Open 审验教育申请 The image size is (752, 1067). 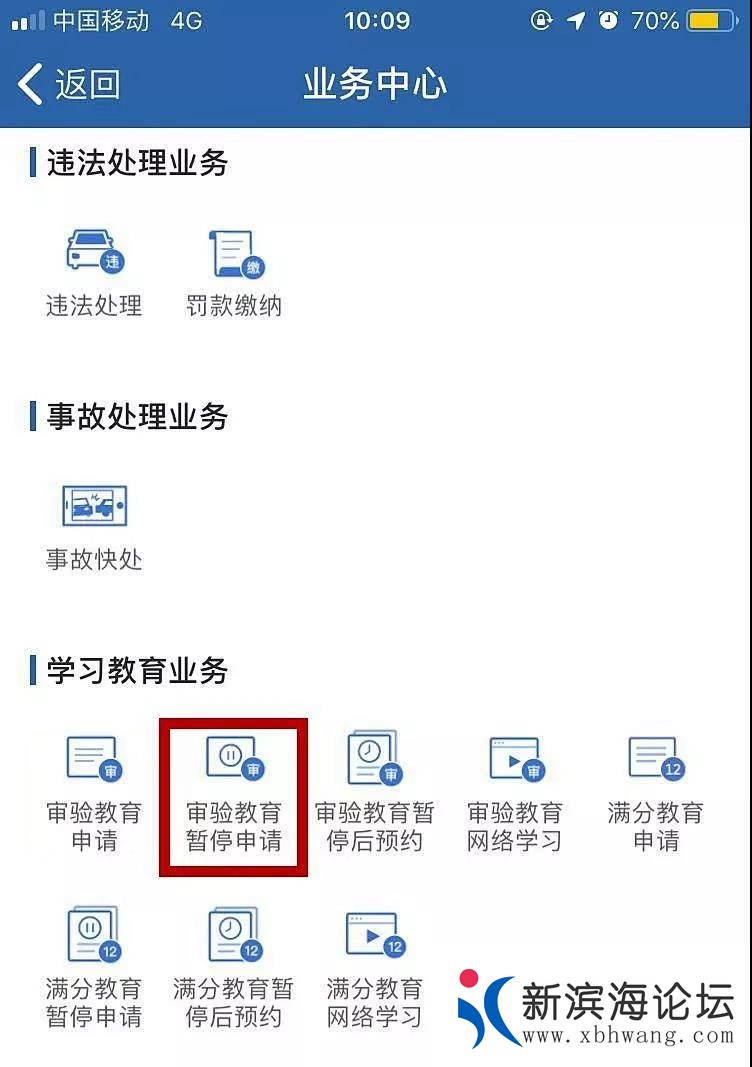tap(94, 792)
